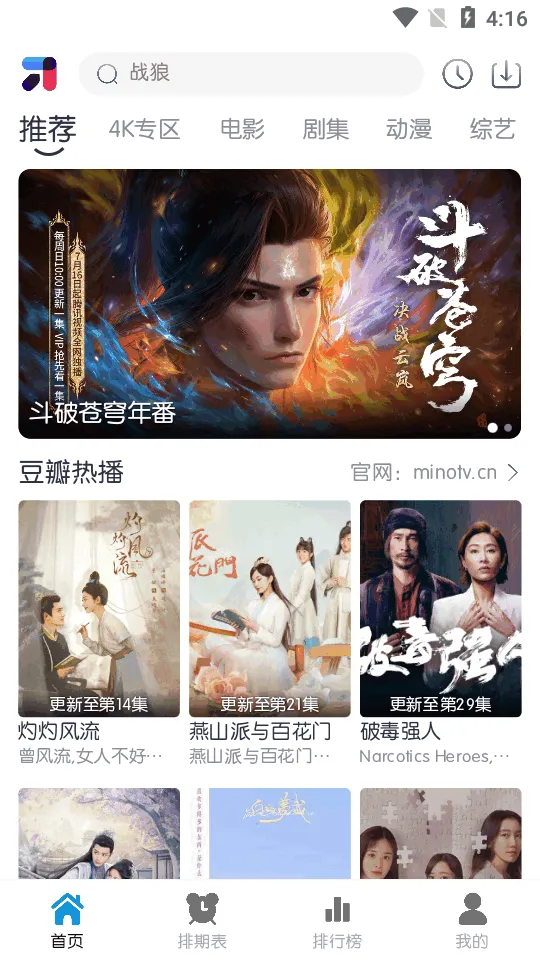Switch to the 动漫 tab
The width and height of the screenshot is (540, 960).
point(409,129)
